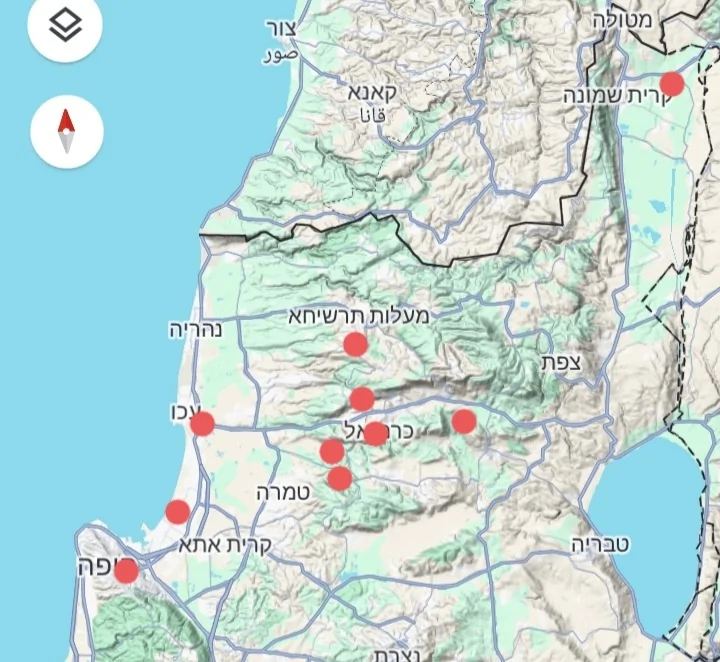Open the map layers selector
Image resolution: width=720 pixels, height=662 pixels.
tap(66, 27)
